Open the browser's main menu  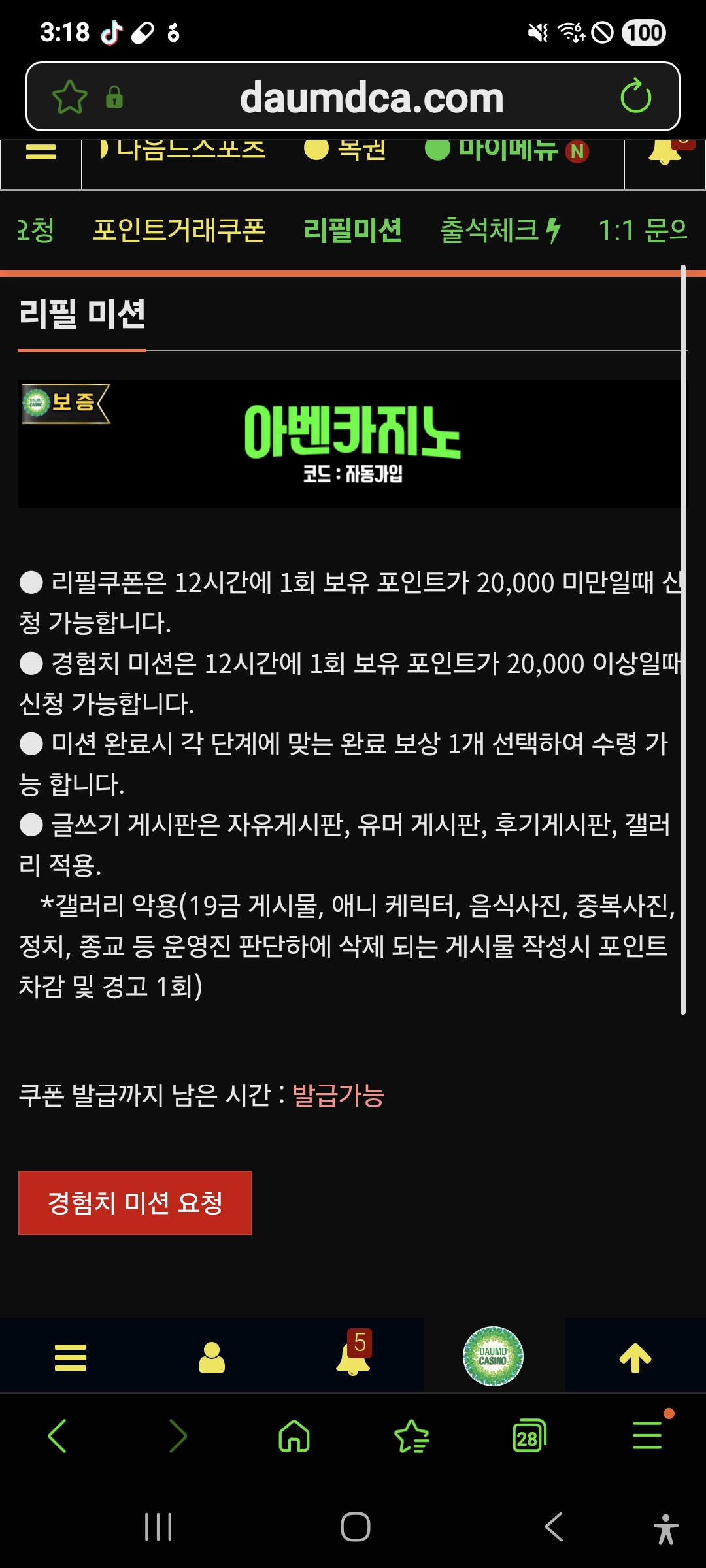click(647, 1436)
